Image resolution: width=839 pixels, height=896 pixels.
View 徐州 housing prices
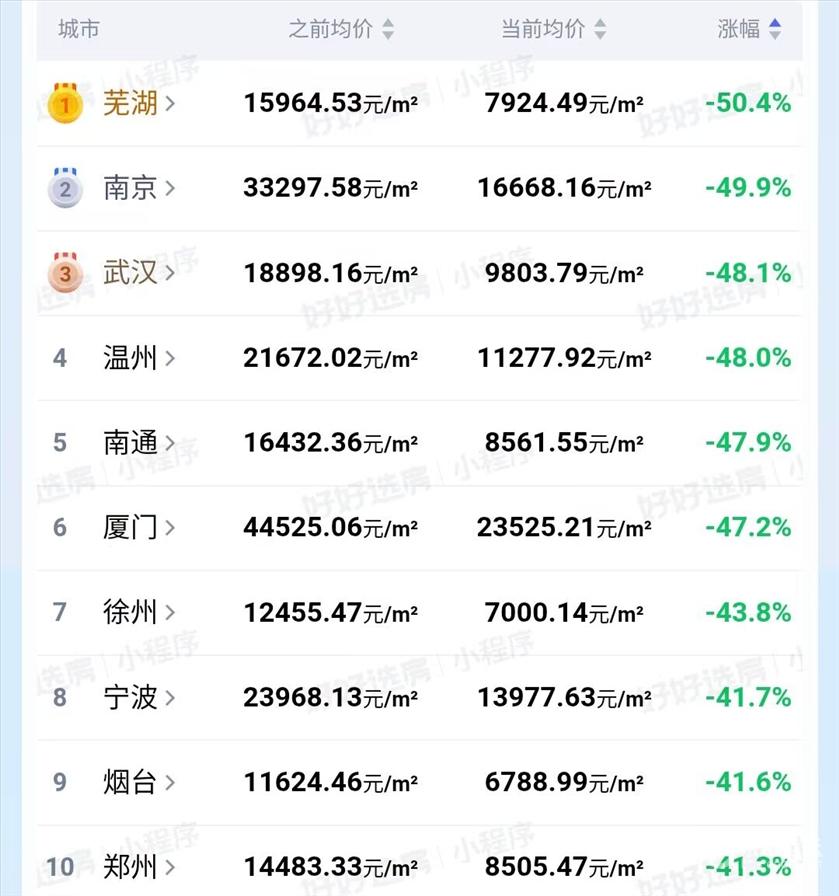pyautogui.click(x=138, y=612)
